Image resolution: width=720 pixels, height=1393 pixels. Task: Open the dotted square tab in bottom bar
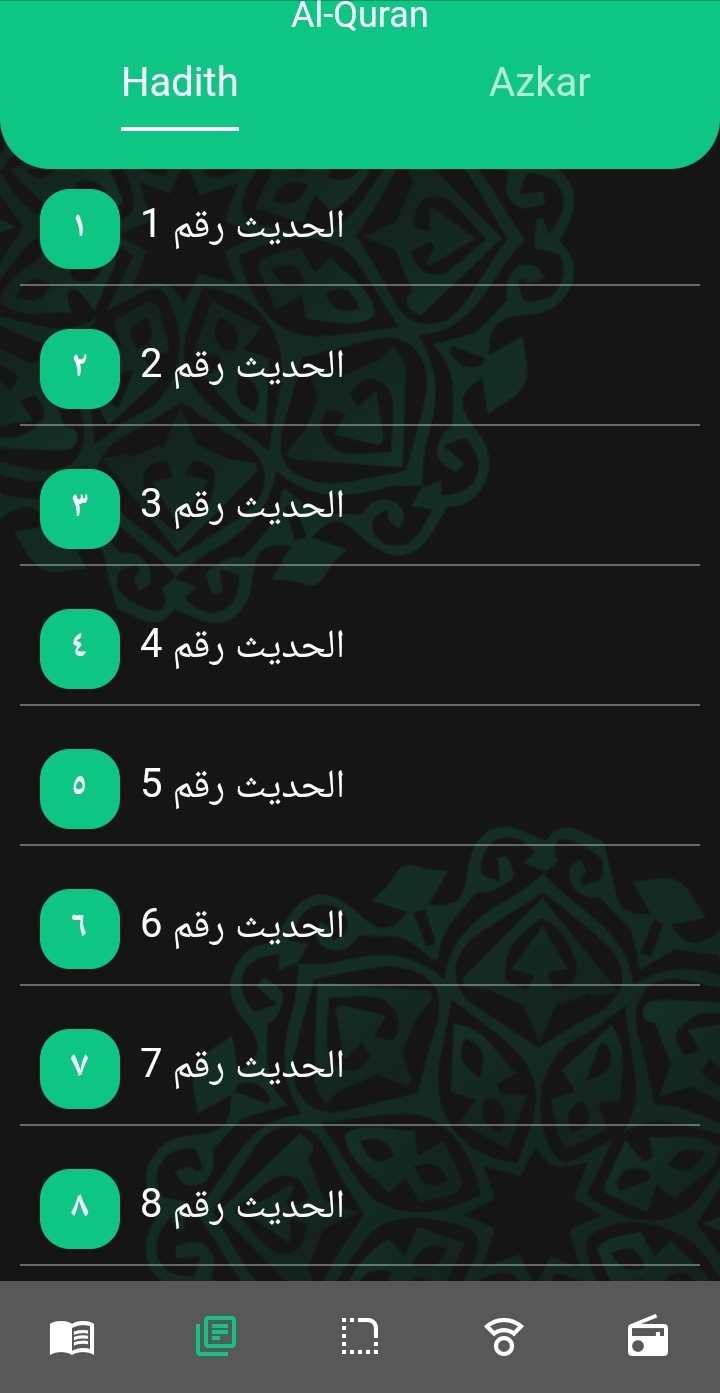point(360,1337)
